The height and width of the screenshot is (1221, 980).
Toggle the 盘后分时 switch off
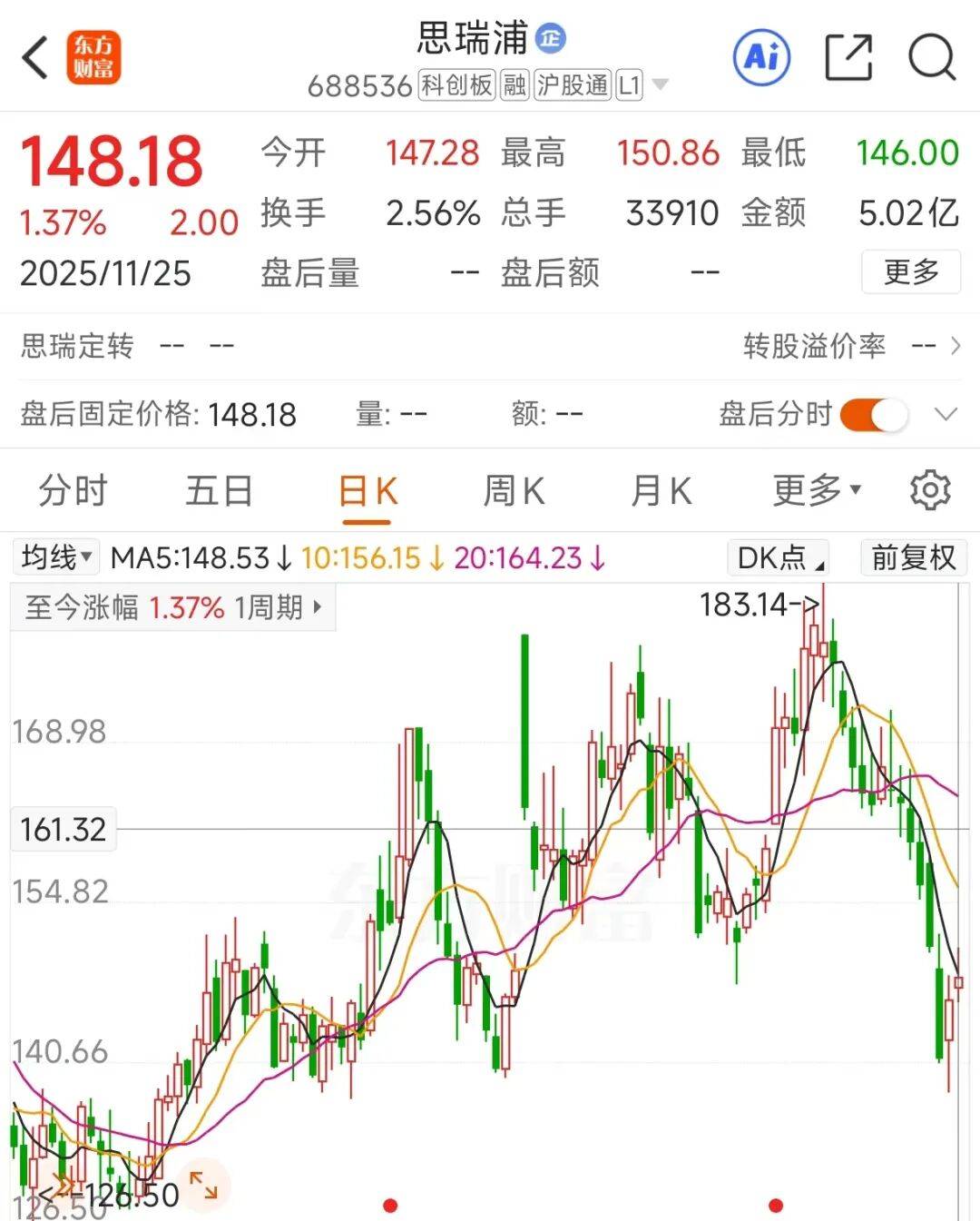(x=874, y=415)
